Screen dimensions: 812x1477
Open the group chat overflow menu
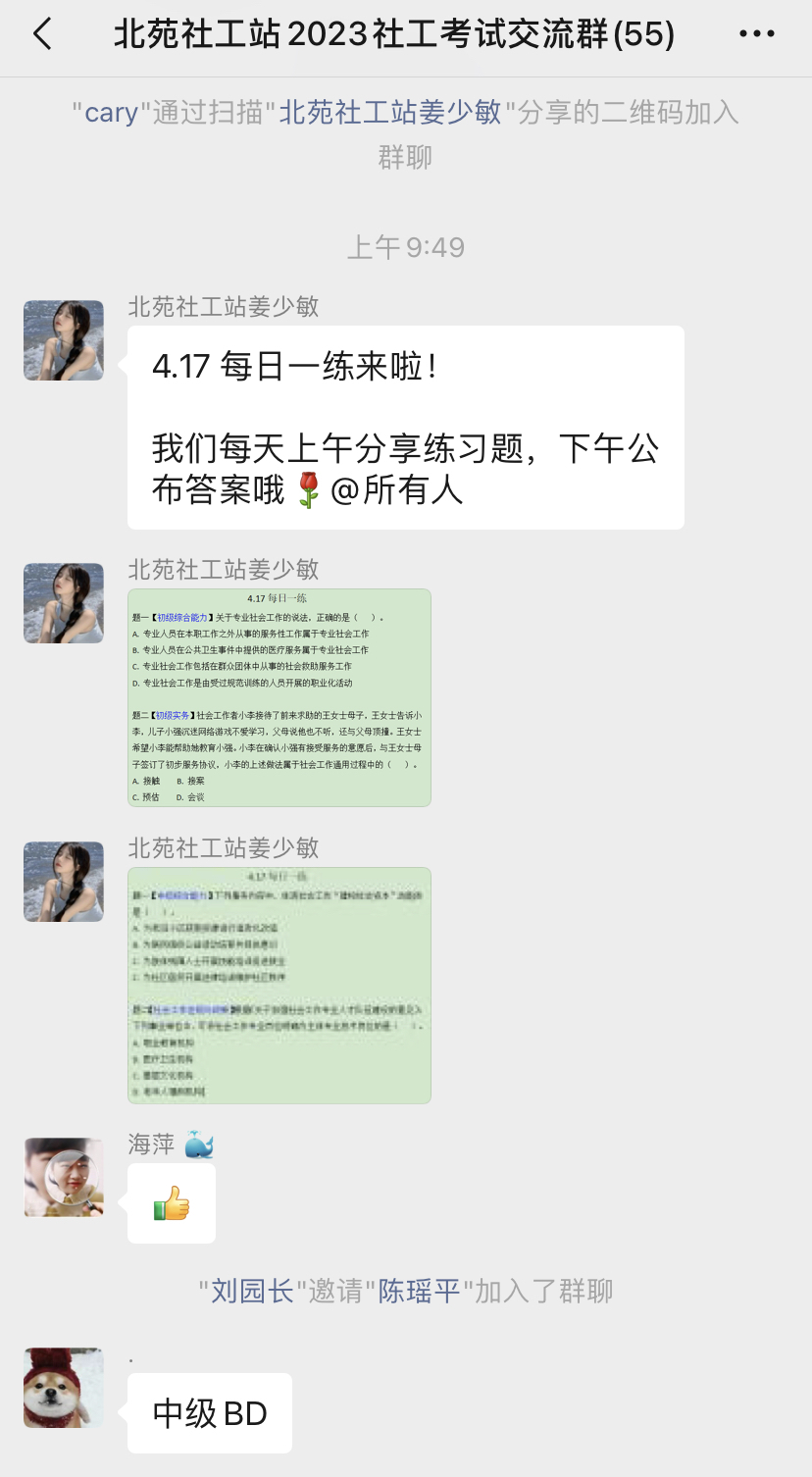click(756, 35)
